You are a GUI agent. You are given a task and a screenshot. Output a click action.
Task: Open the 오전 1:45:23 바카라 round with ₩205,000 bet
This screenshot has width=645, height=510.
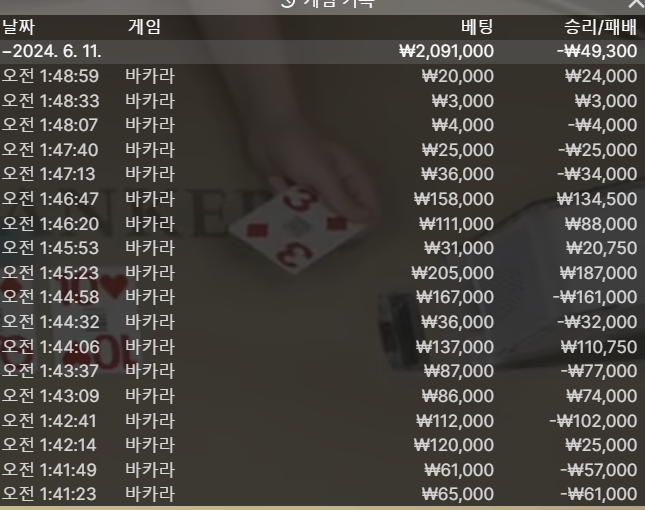coord(320,272)
